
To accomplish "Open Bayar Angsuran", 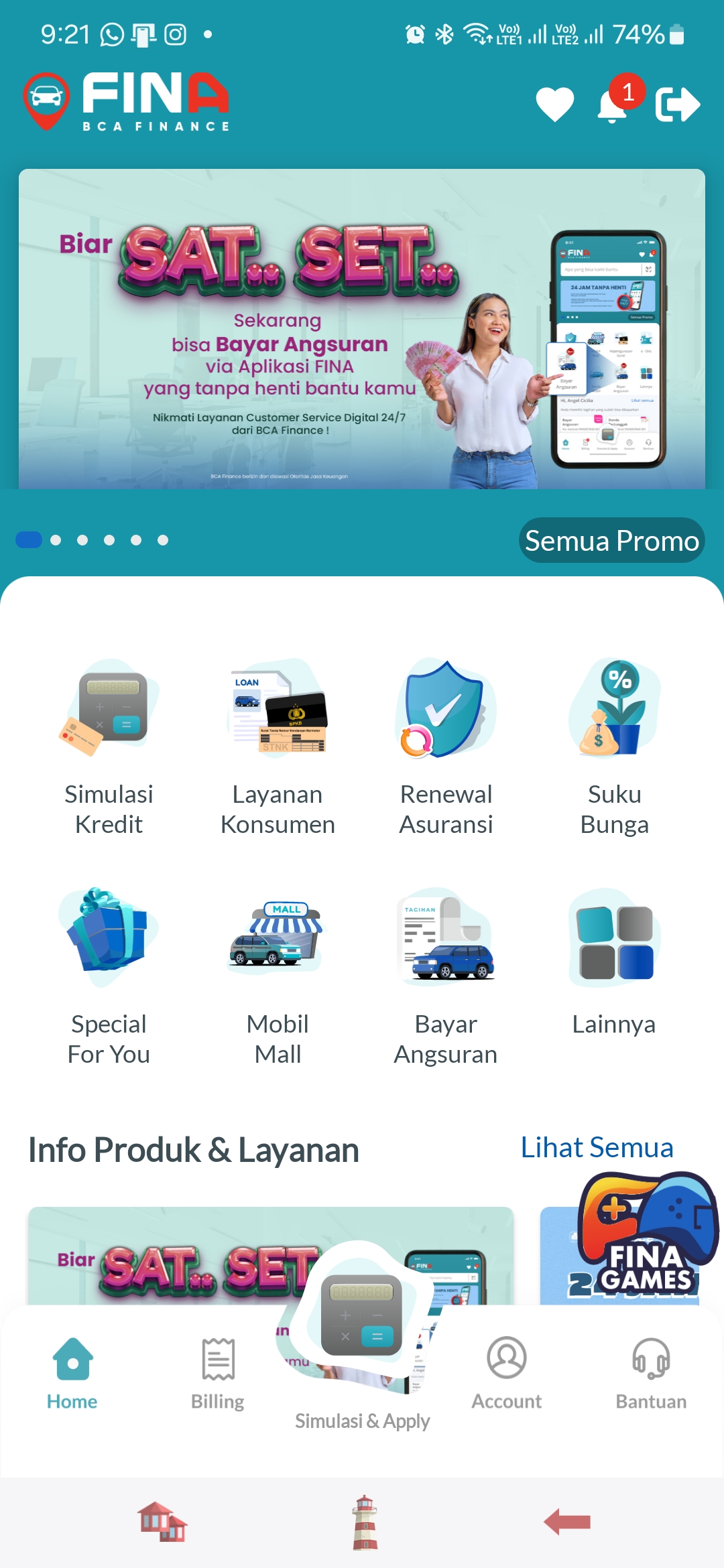I will 446,975.
